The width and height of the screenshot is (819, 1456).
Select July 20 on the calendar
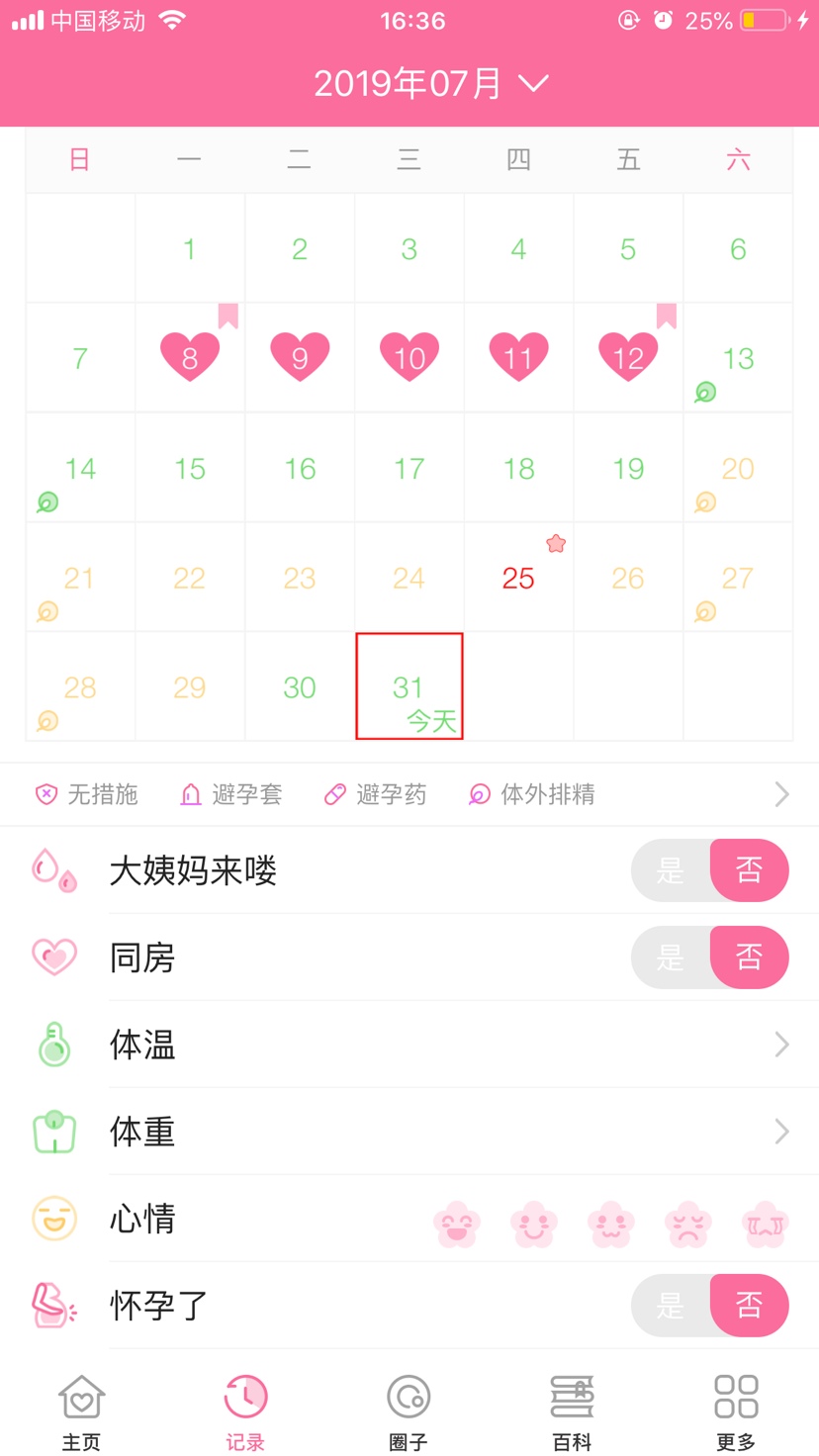[x=738, y=468]
